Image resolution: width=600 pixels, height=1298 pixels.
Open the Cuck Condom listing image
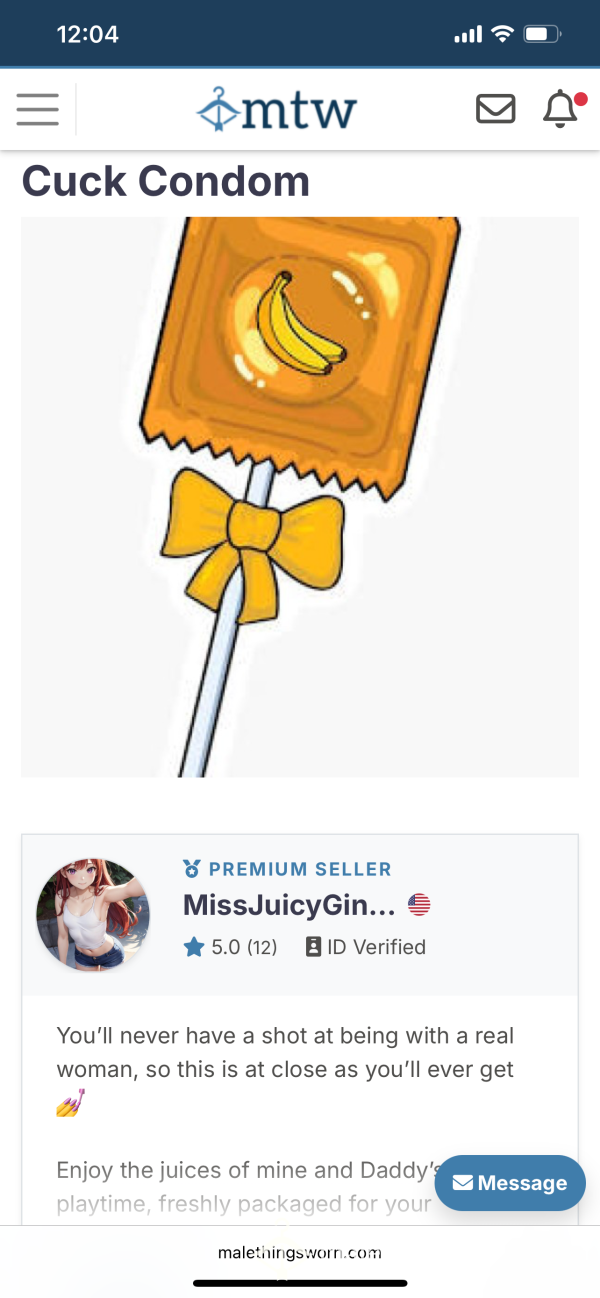click(x=300, y=497)
